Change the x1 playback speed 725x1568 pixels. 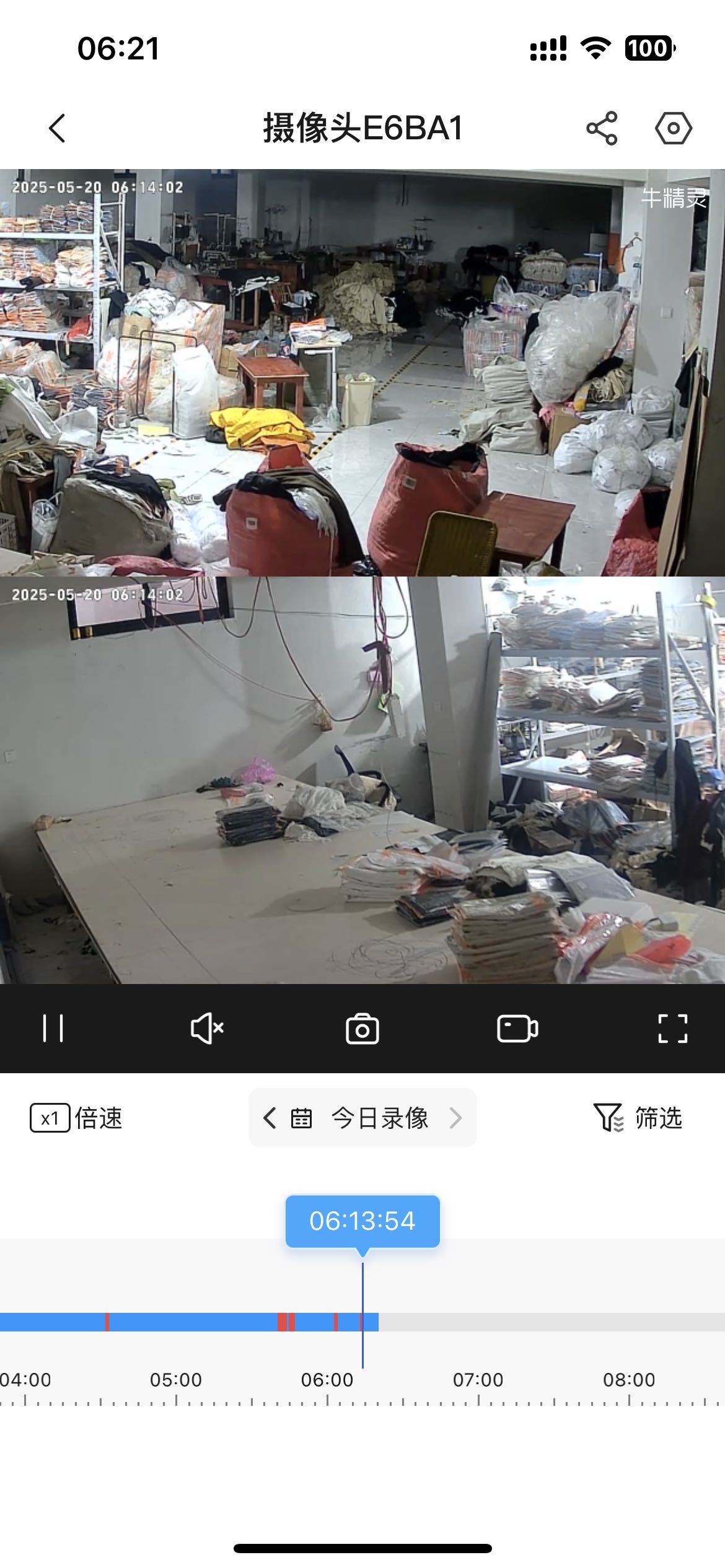click(x=76, y=1118)
